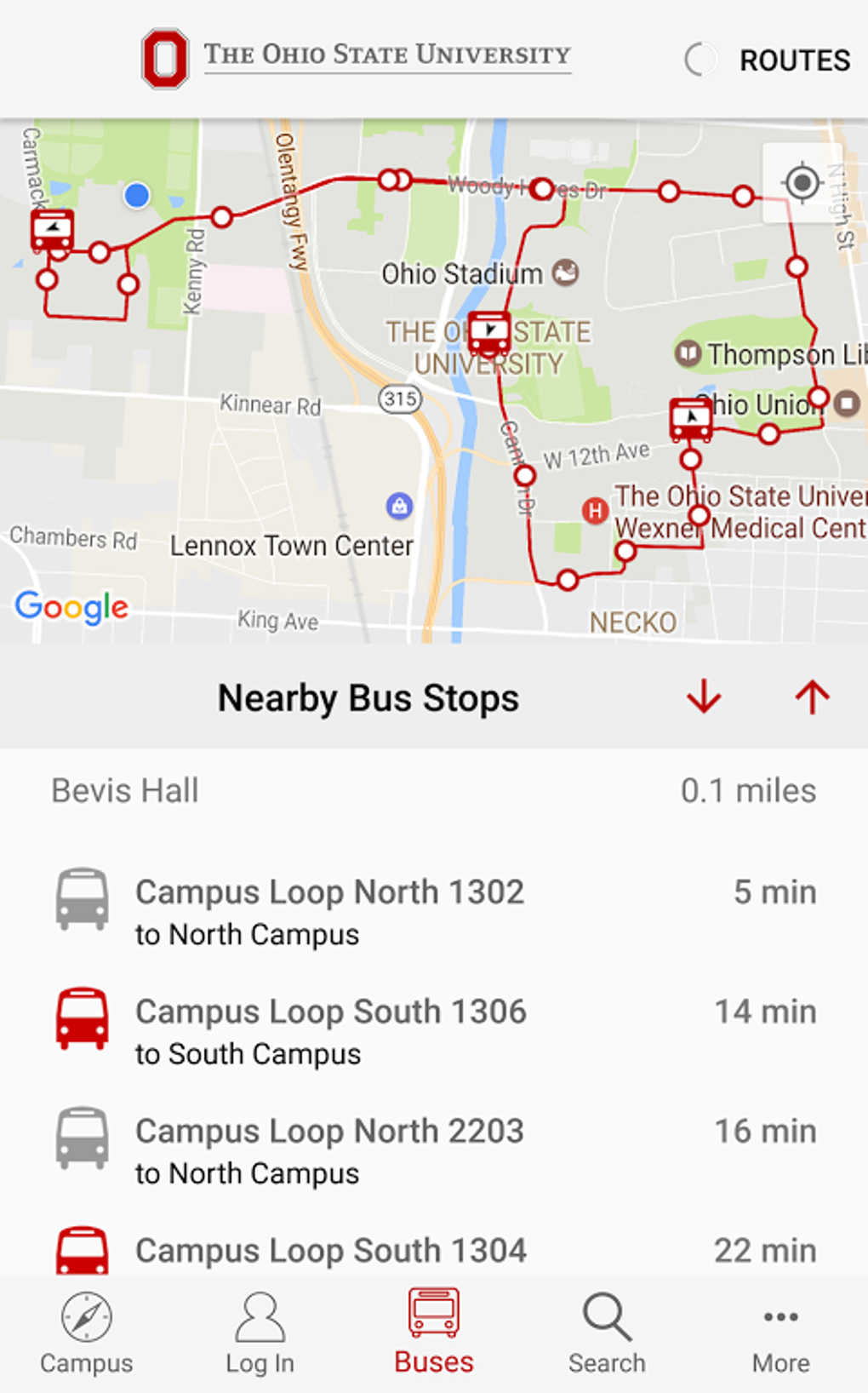Open the ROUTES menu
Screen dimensions: 868x1393
(x=793, y=60)
